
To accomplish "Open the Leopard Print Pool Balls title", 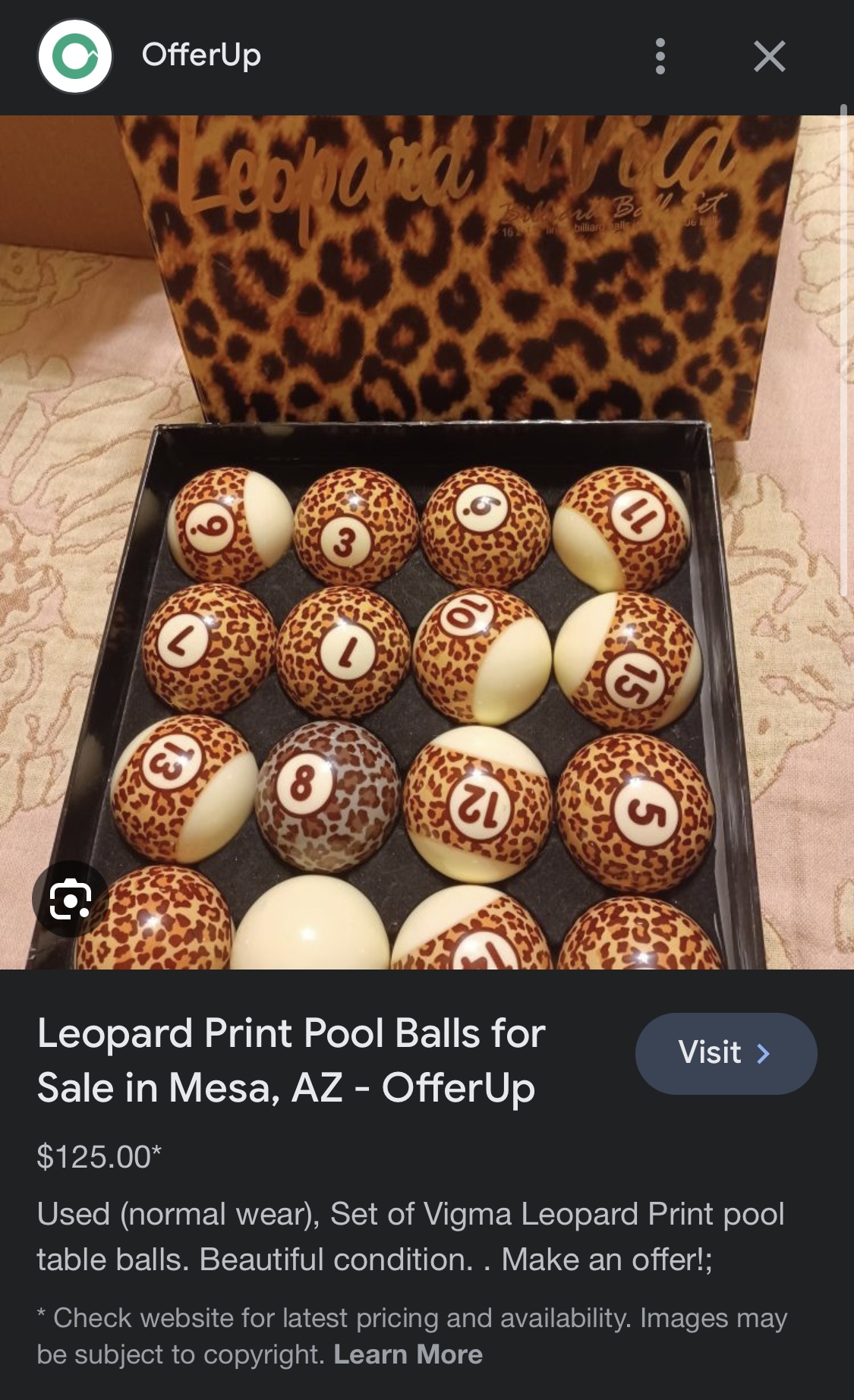I will [291, 1060].
